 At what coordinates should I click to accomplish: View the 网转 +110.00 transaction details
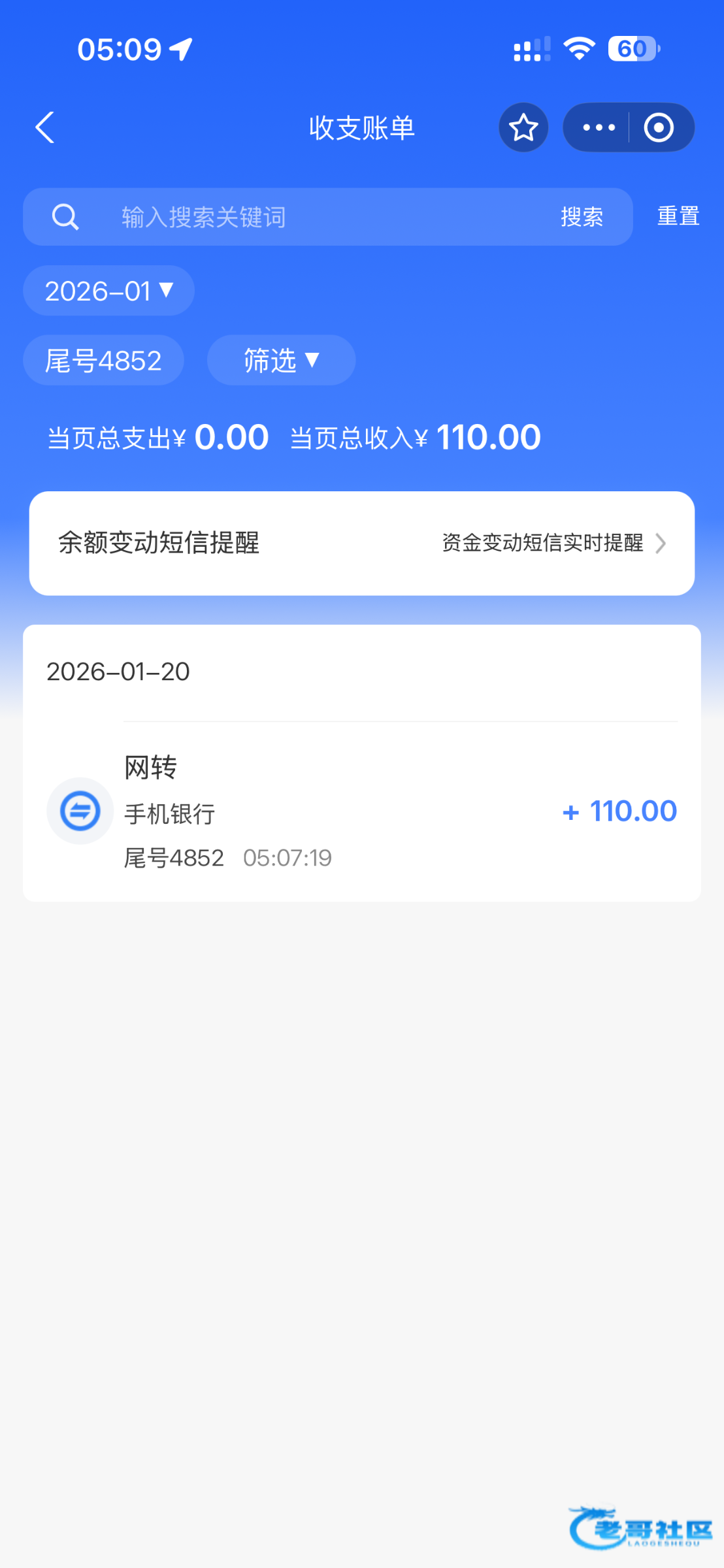pyautogui.click(x=361, y=811)
